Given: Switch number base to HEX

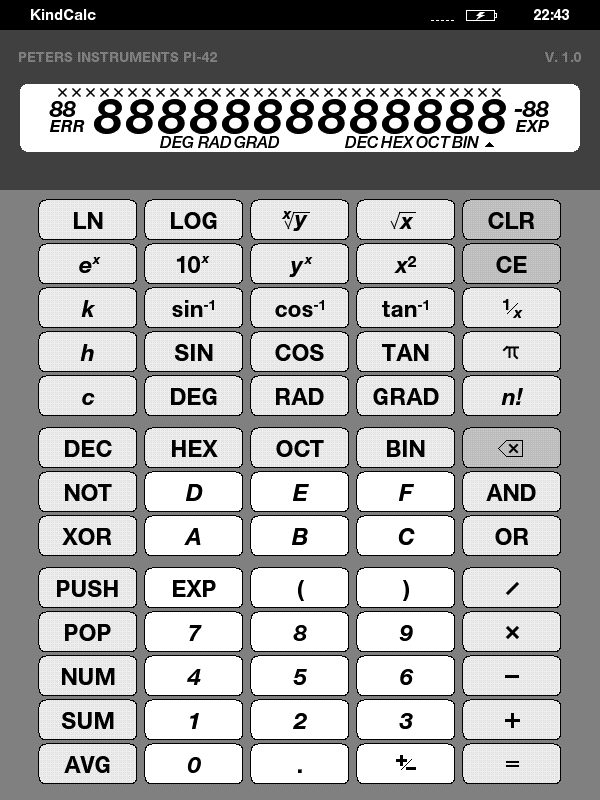Looking at the screenshot, I should 193,449.
